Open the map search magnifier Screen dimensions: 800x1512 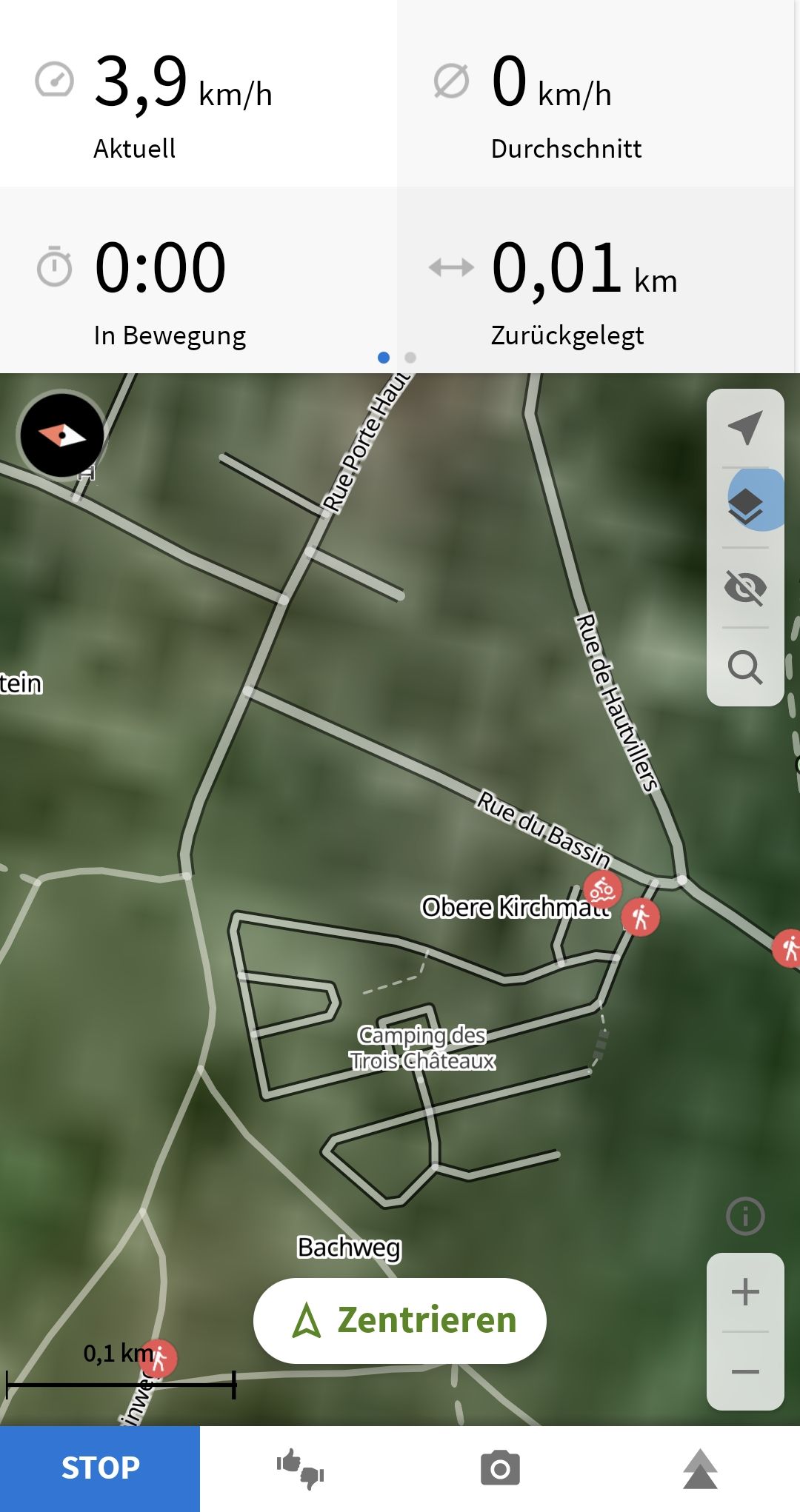coord(745,667)
